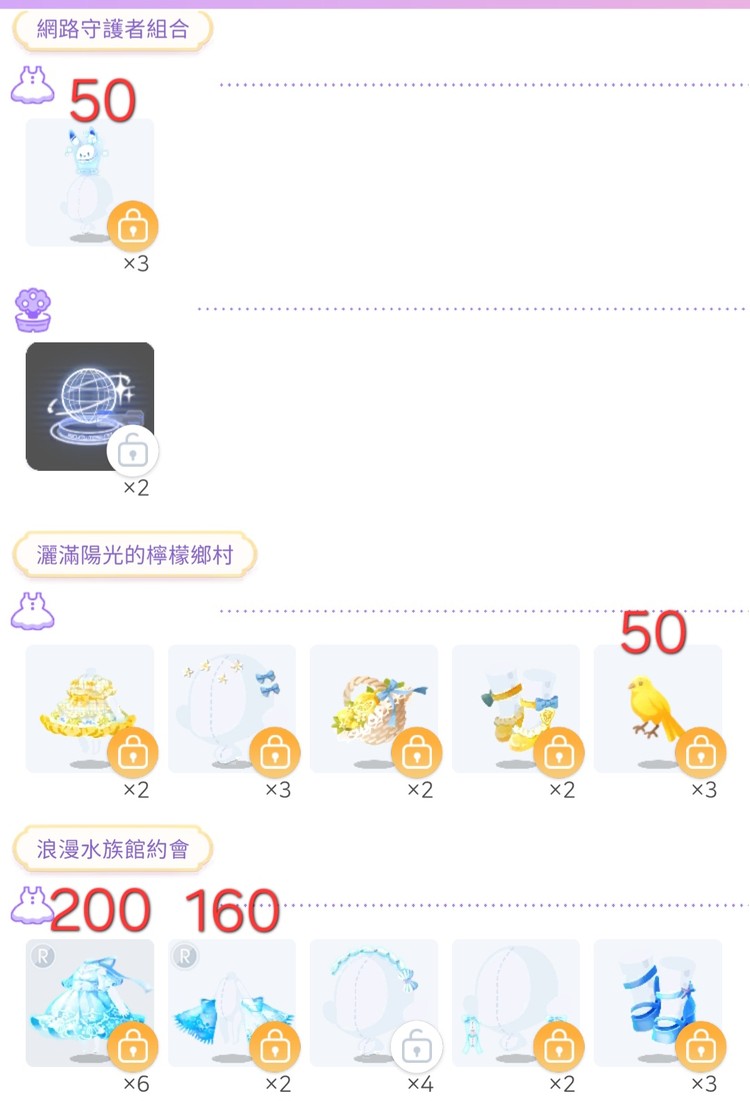Image resolution: width=750 pixels, height=1101 pixels.
Task: Toggle the unlocked padlock on the aquarium headband
Action: pos(418,1047)
